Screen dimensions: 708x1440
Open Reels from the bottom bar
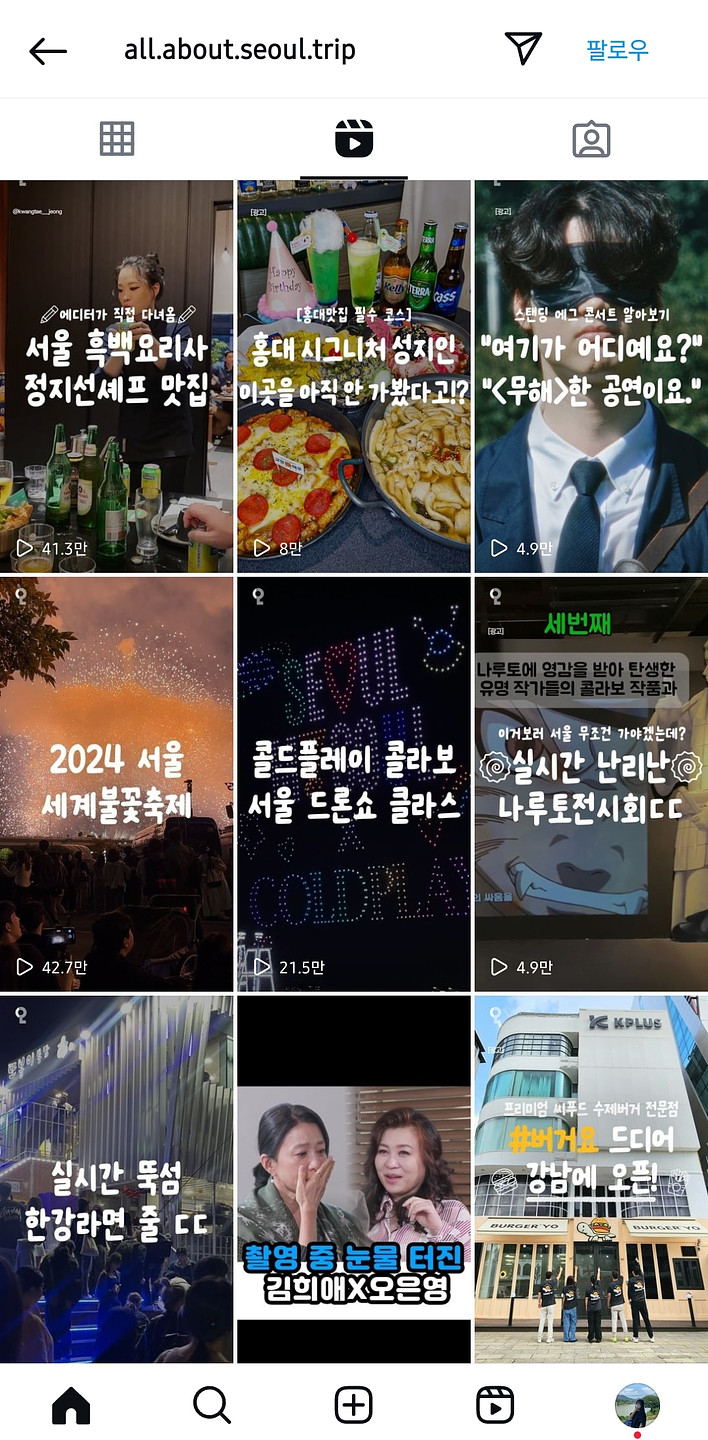point(495,1406)
